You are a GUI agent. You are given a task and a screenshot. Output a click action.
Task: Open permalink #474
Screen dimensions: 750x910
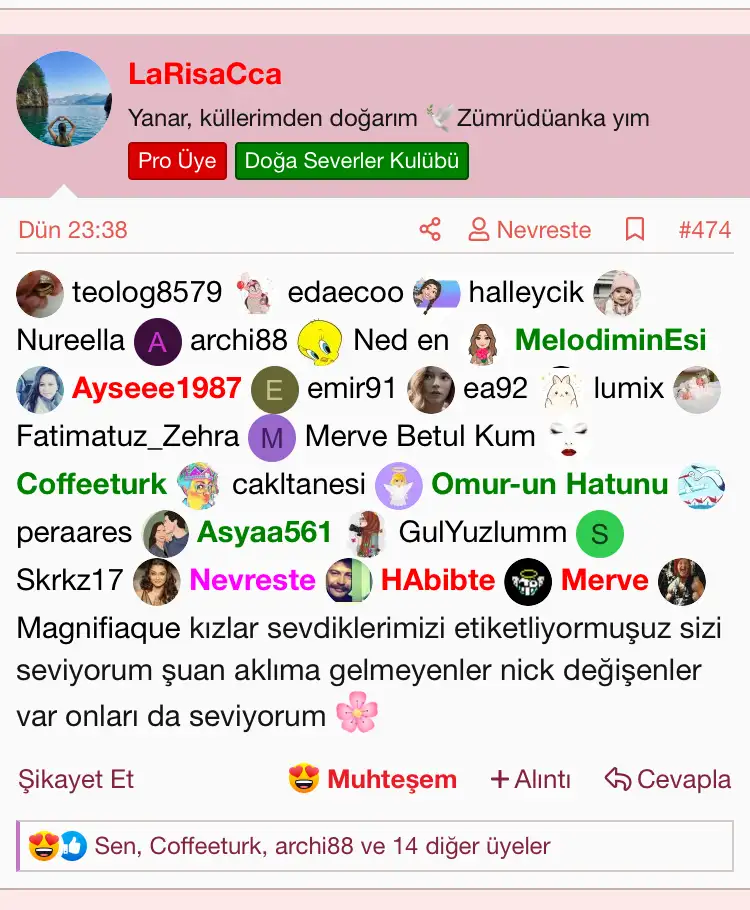click(704, 230)
